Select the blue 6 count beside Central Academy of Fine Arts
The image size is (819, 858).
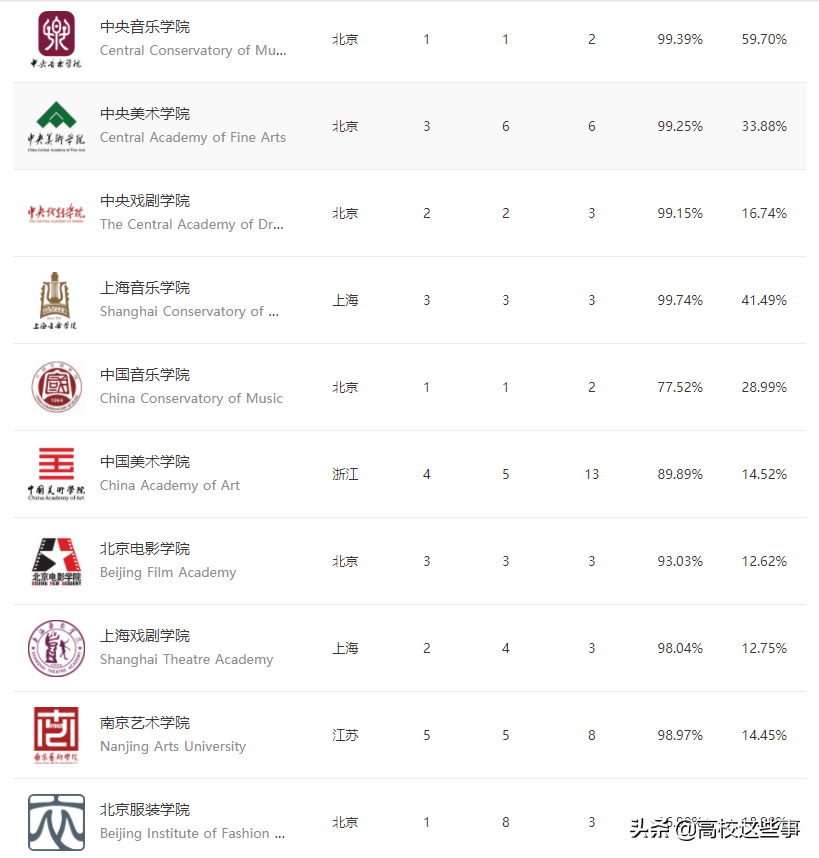[x=505, y=126]
